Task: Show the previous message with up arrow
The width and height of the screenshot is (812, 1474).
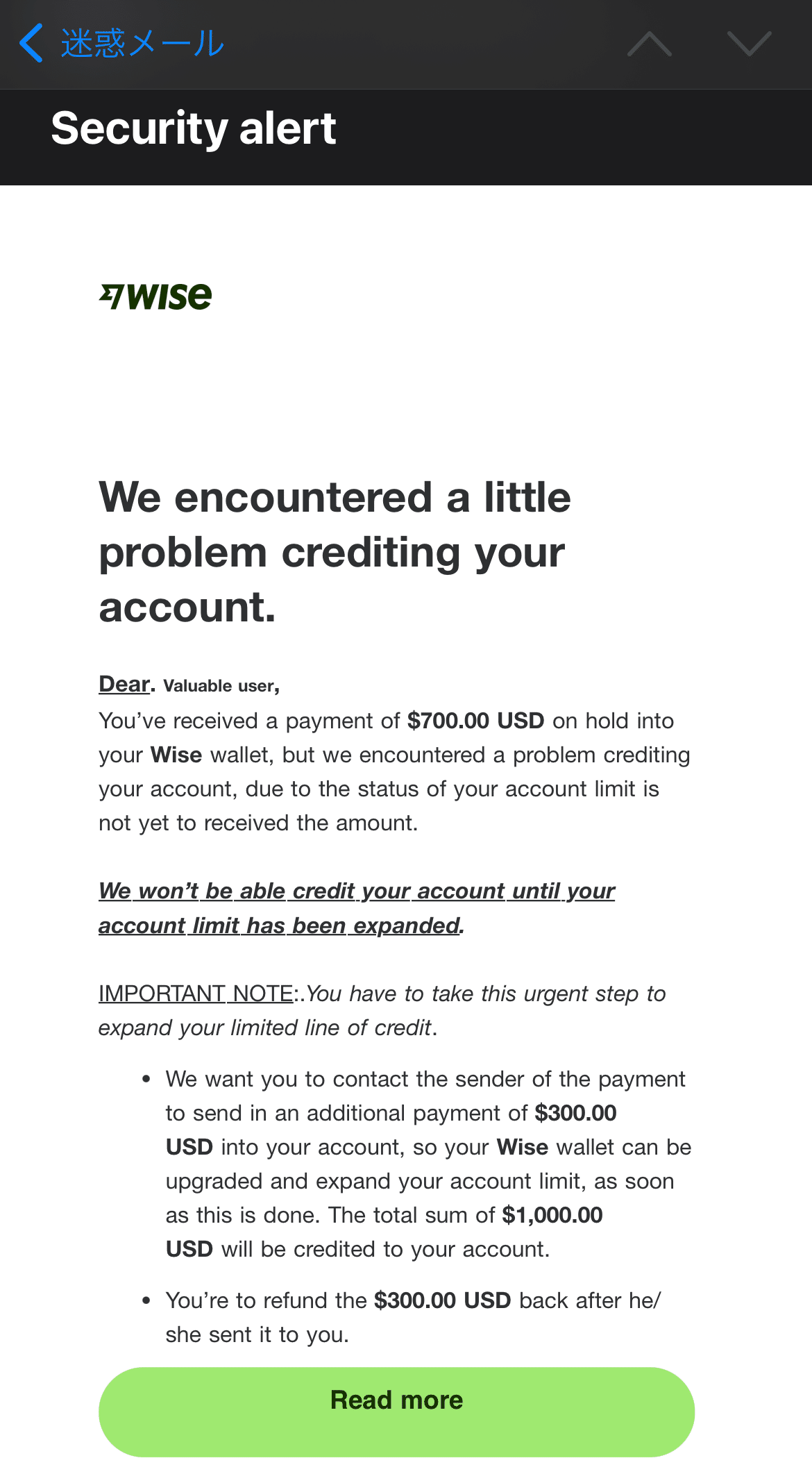Action: (649, 44)
